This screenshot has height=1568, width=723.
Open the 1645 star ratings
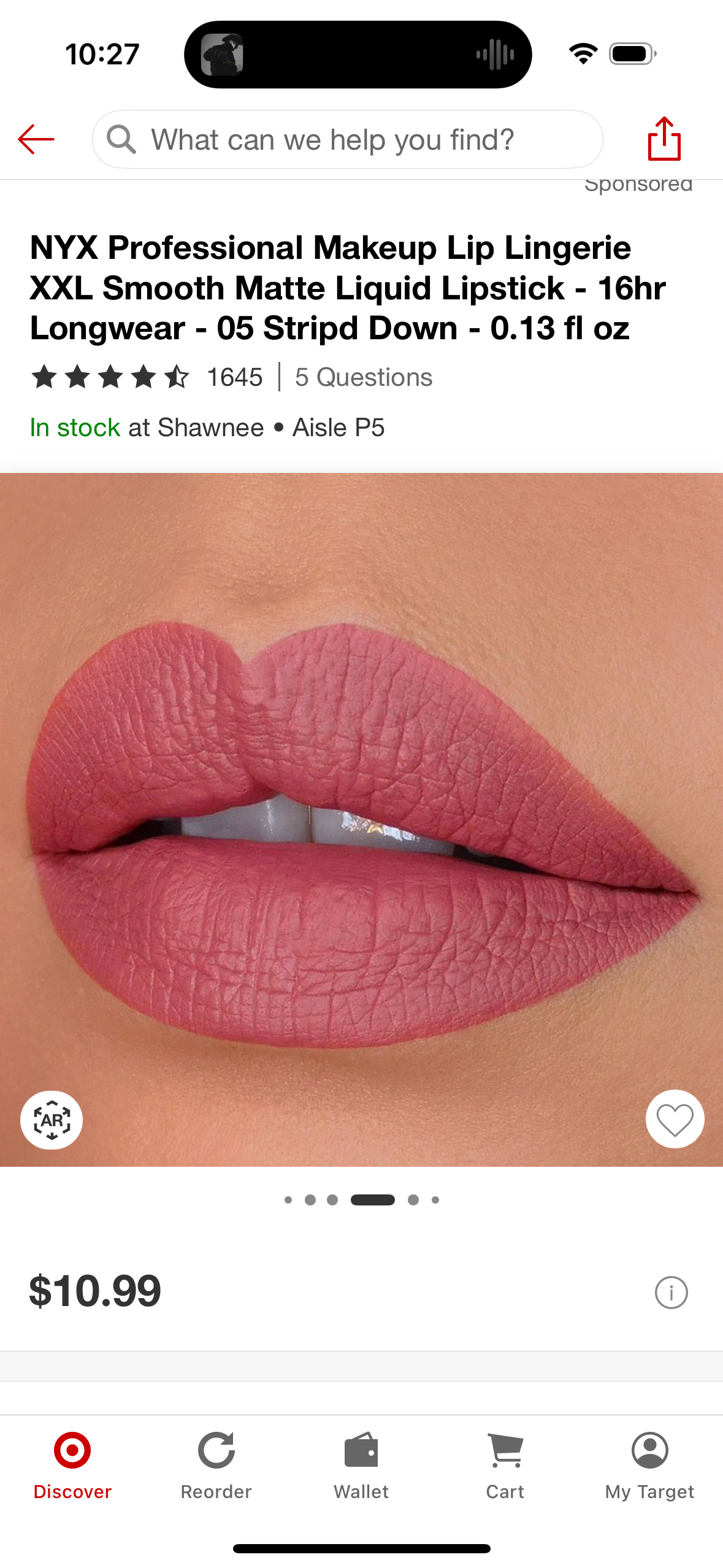click(147, 377)
